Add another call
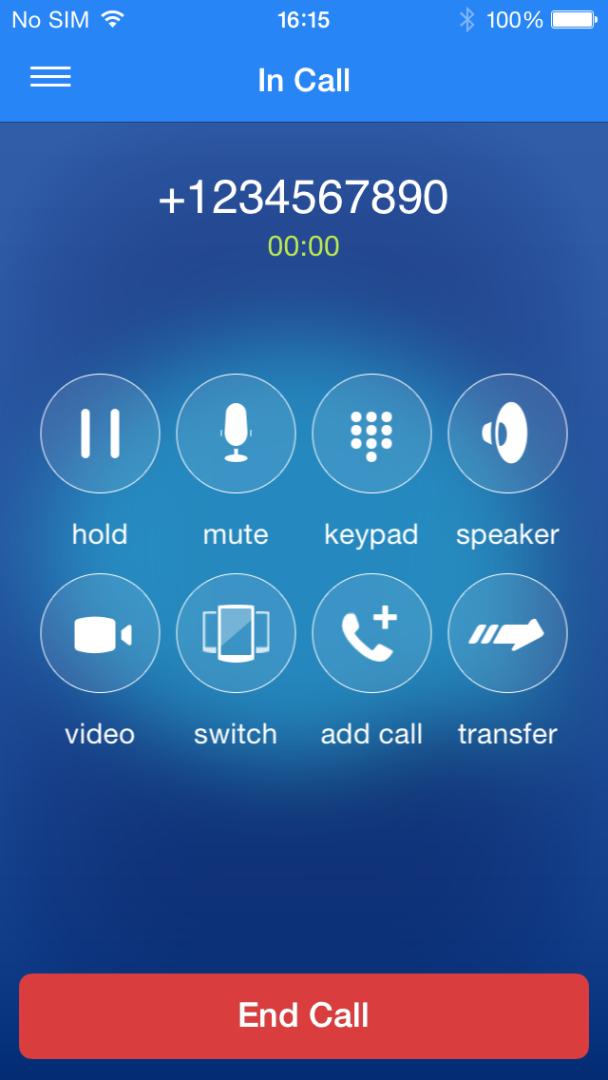 tap(372, 633)
